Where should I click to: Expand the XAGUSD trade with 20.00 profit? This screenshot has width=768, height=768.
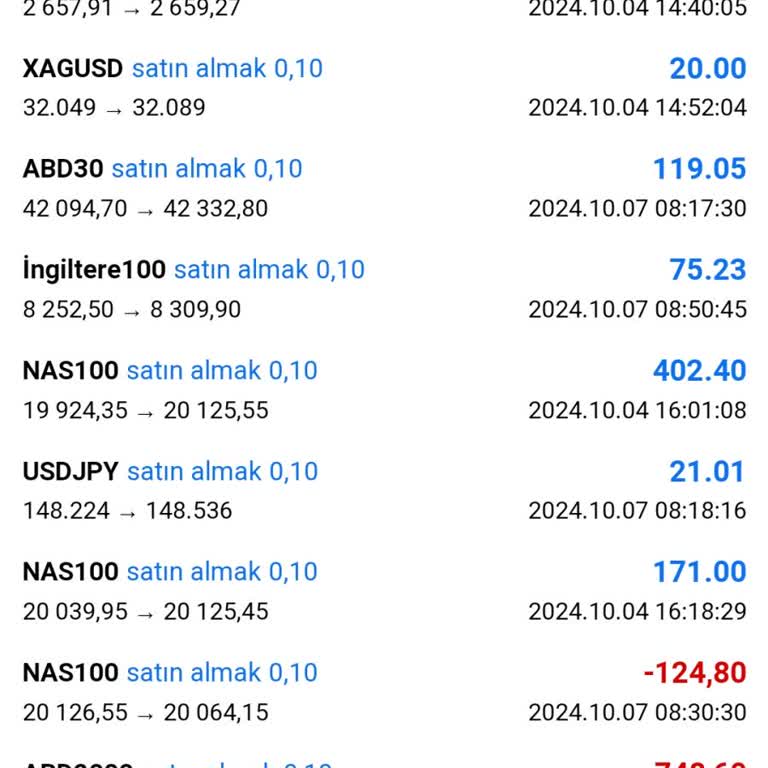pyautogui.click(x=384, y=88)
